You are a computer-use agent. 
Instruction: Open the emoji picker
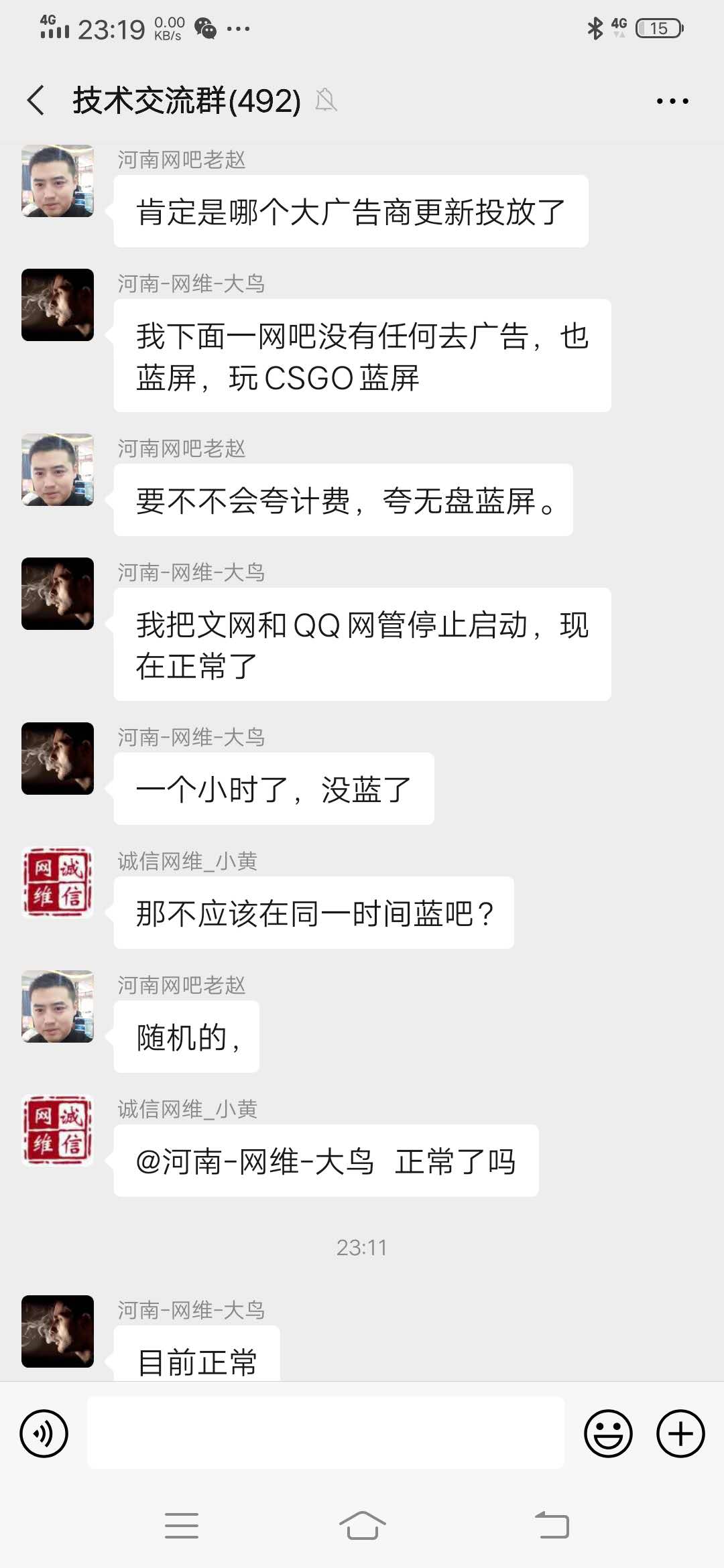(608, 1433)
